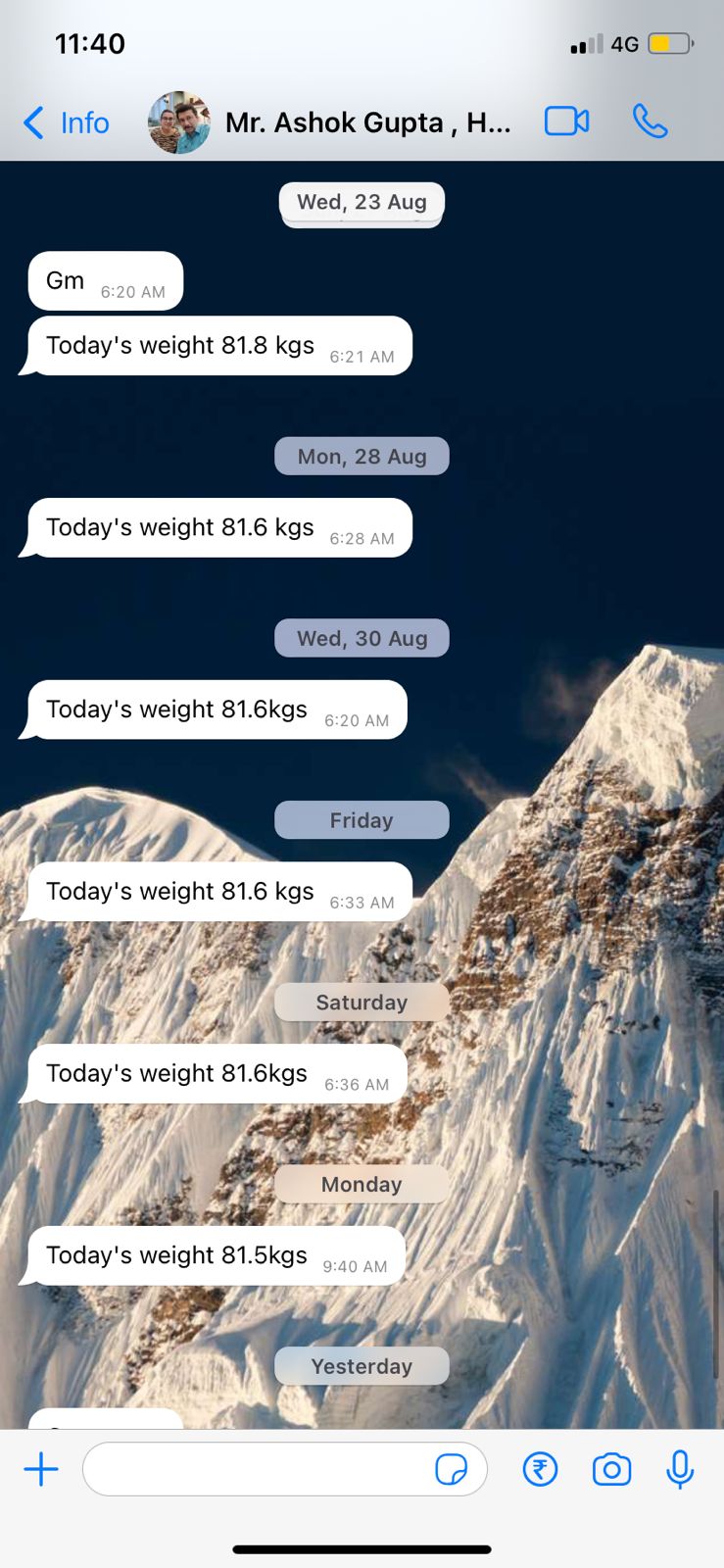Screen dimensions: 724x1568
Task: Tap the message text field
Action: click(284, 1469)
